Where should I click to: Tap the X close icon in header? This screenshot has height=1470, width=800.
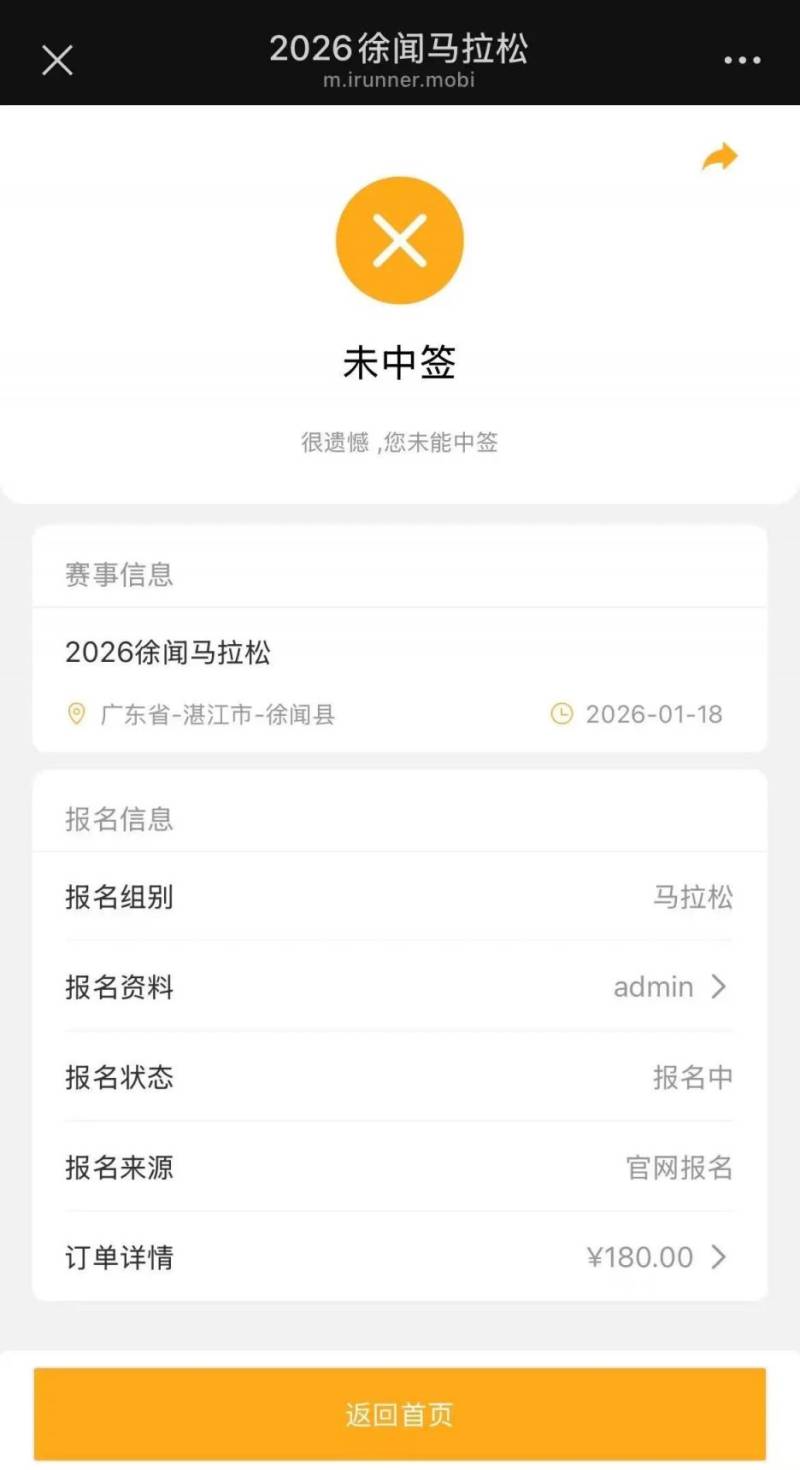[x=57, y=58]
